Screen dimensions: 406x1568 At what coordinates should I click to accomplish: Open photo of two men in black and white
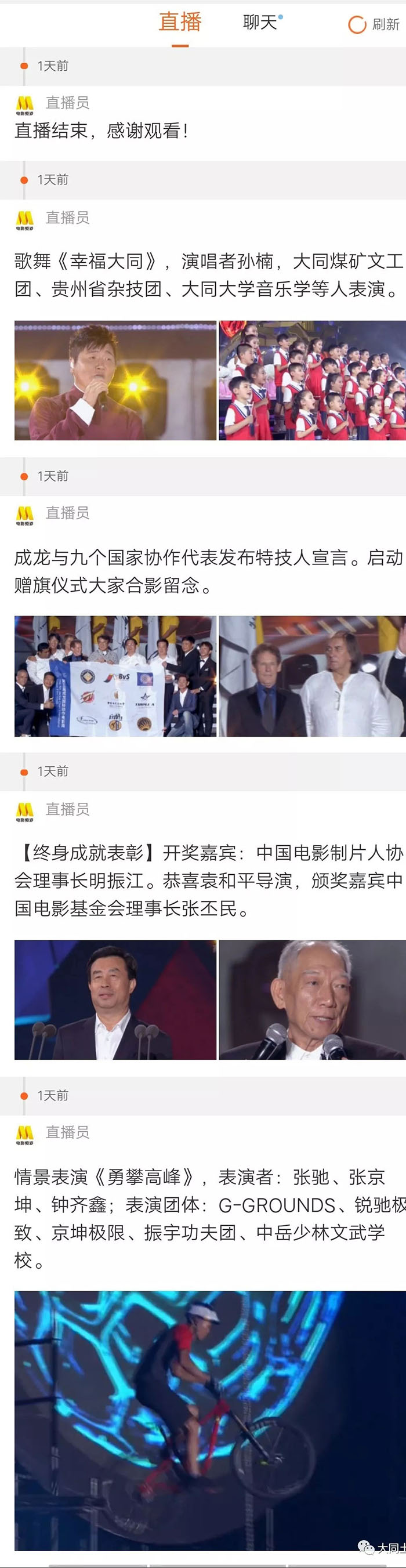tap(312, 676)
